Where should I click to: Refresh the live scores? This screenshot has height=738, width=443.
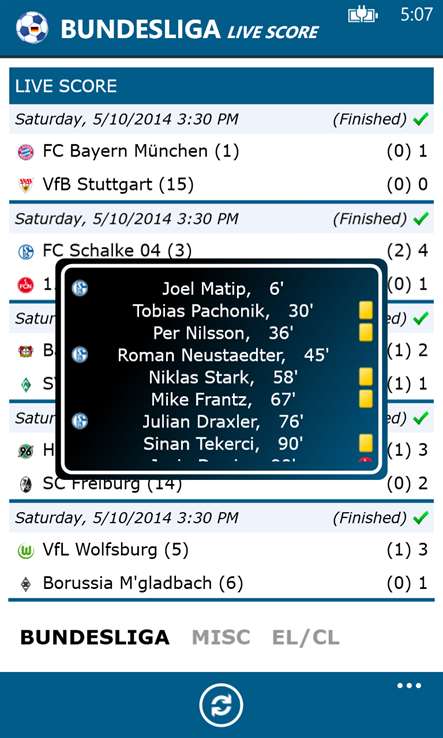pos(221,705)
